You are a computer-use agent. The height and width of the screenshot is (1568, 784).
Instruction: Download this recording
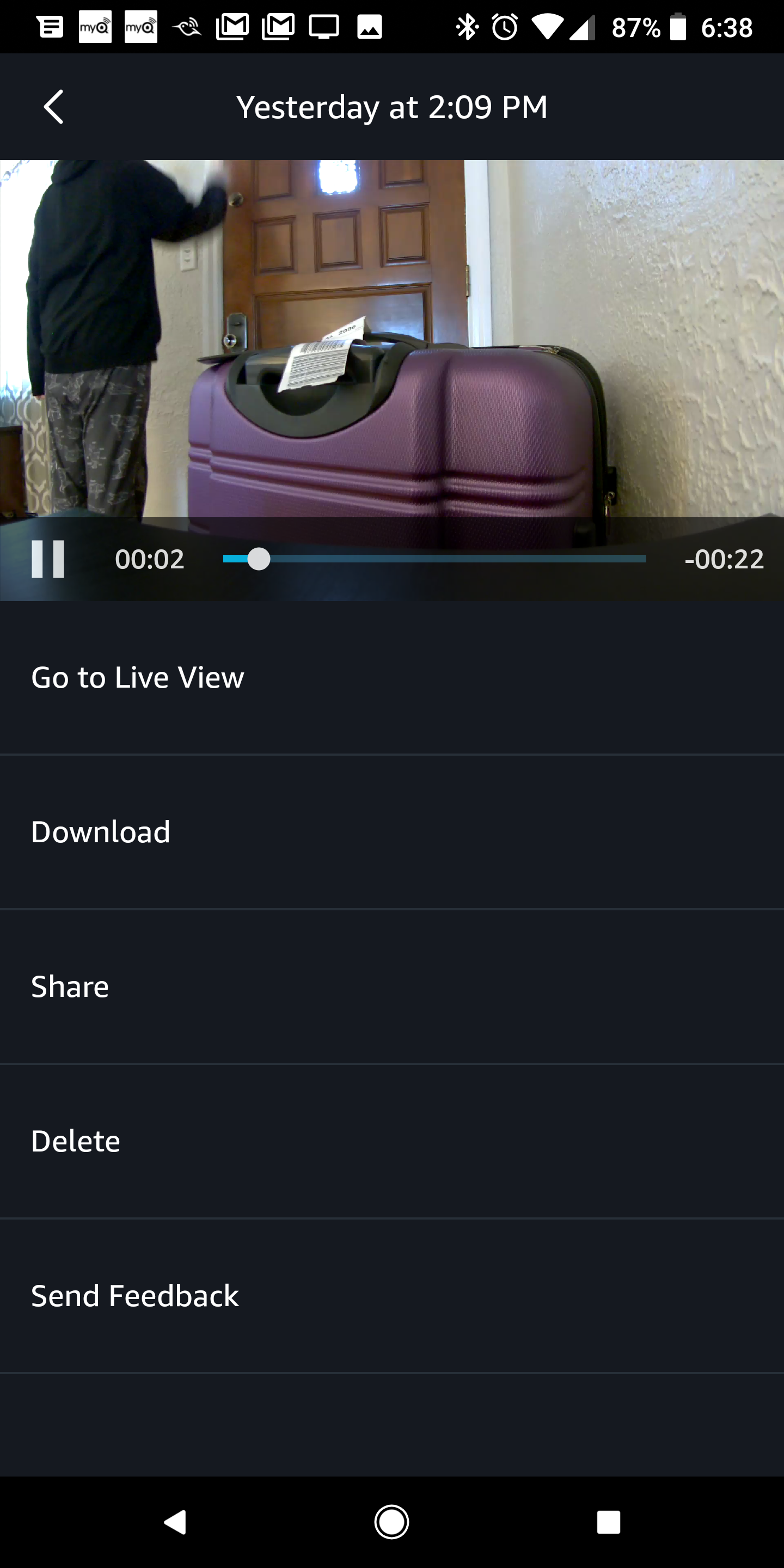[101, 832]
